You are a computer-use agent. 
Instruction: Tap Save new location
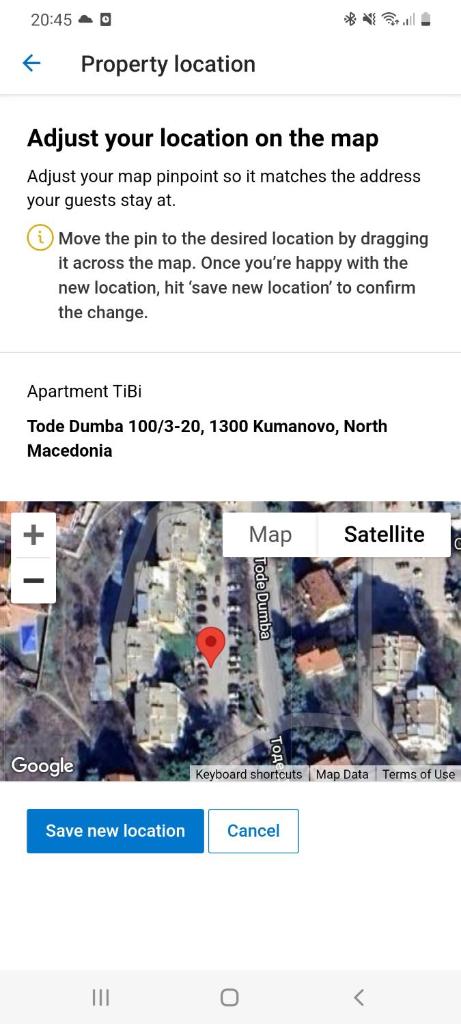pos(115,831)
